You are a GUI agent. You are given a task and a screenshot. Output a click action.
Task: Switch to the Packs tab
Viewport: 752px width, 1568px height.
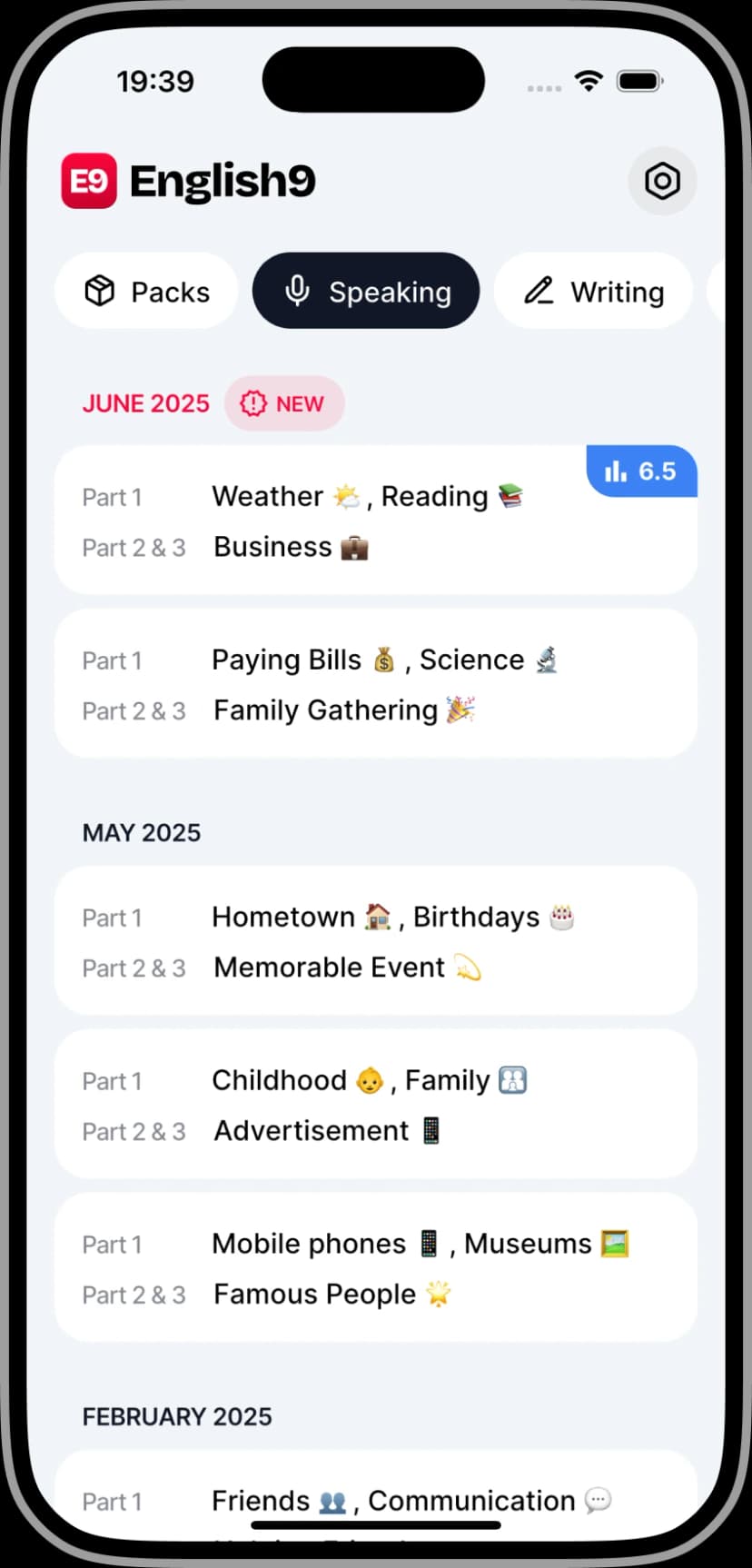point(147,292)
